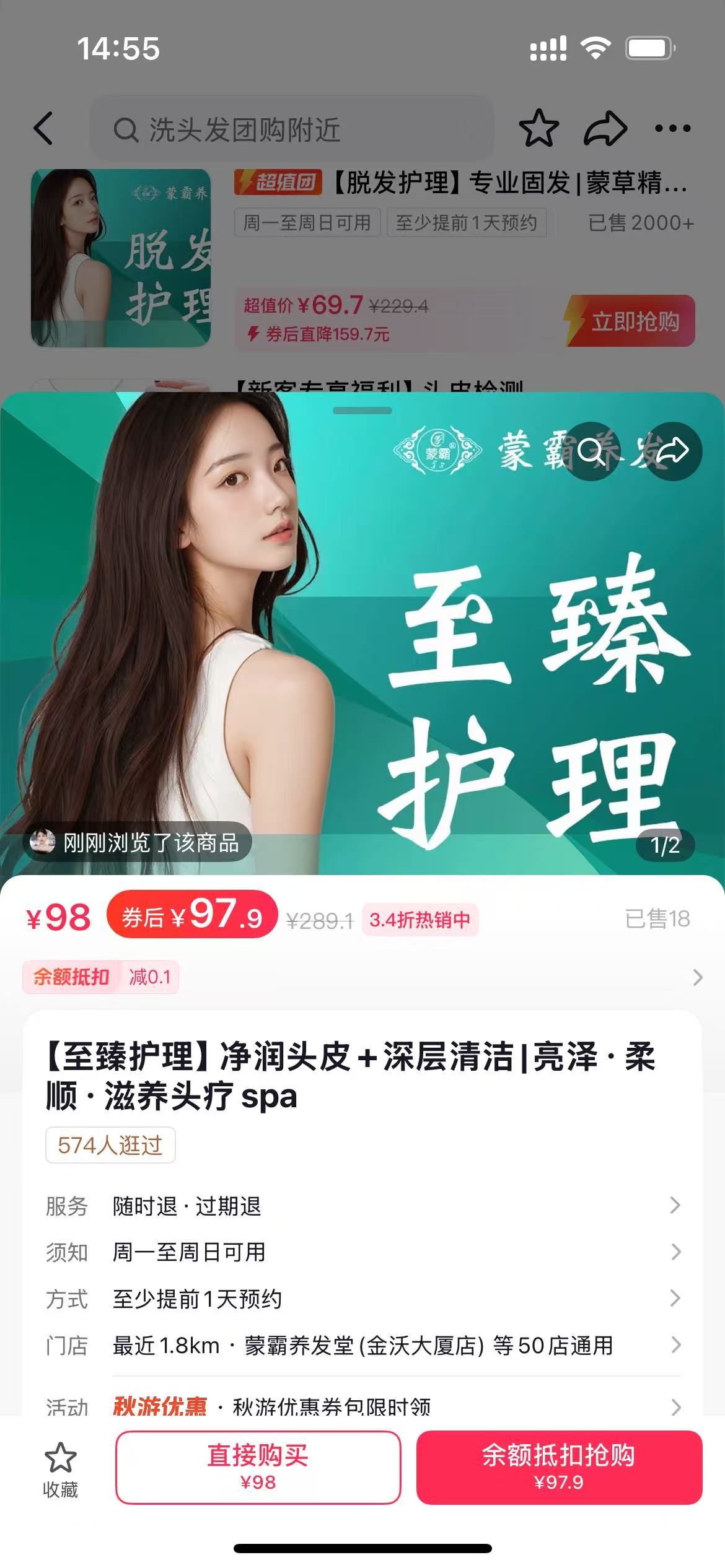Tap the back arrow to return
The width and height of the screenshot is (725, 1568).
coord(43,128)
